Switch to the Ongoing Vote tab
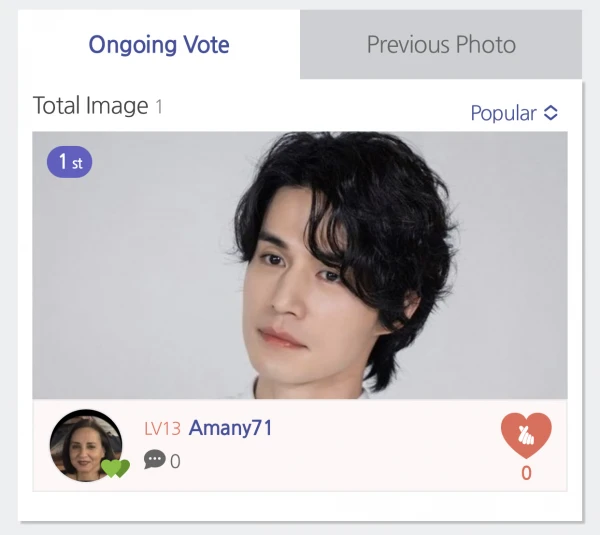The width and height of the screenshot is (600, 535). (159, 45)
